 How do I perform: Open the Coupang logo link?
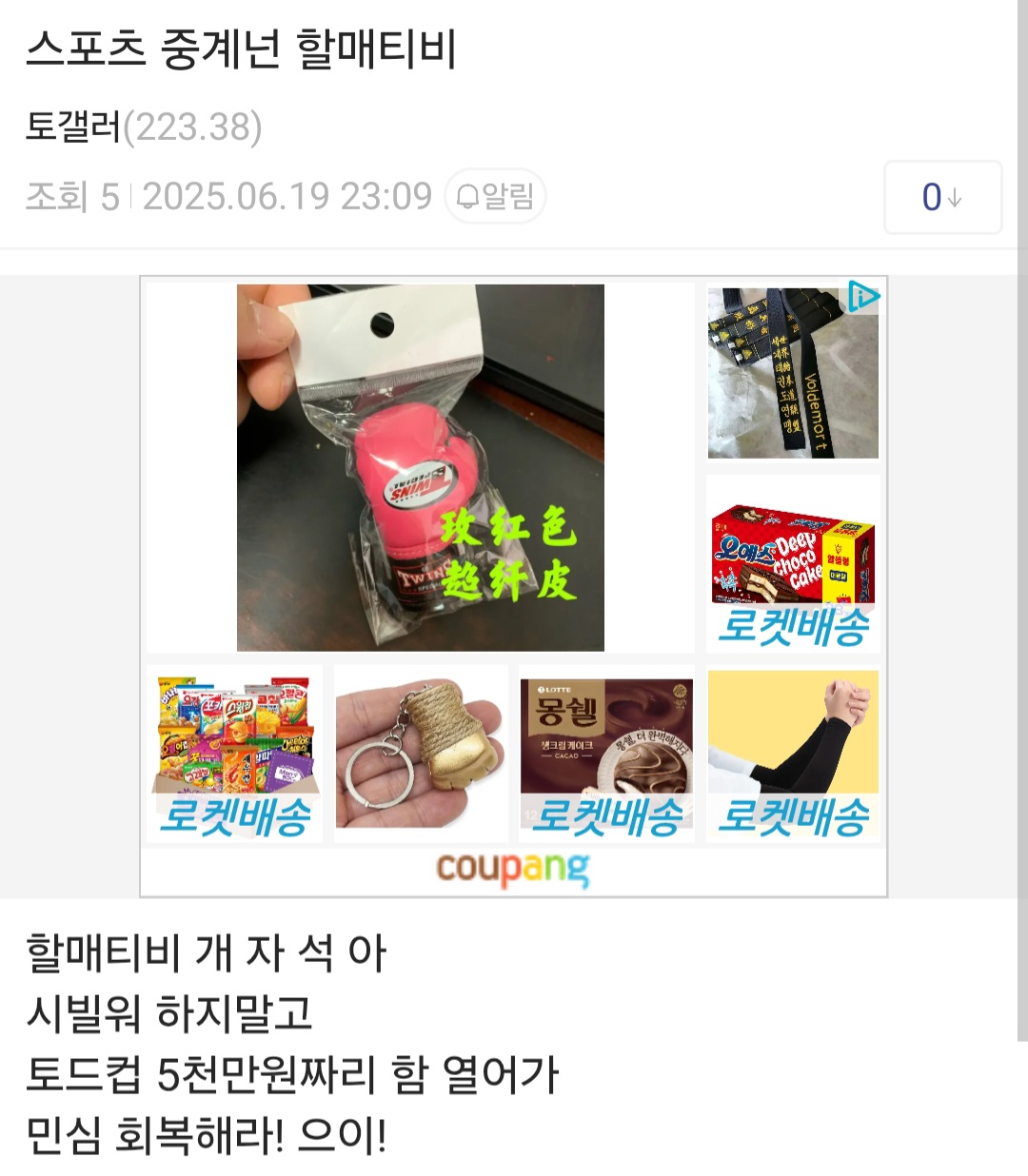tap(513, 868)
